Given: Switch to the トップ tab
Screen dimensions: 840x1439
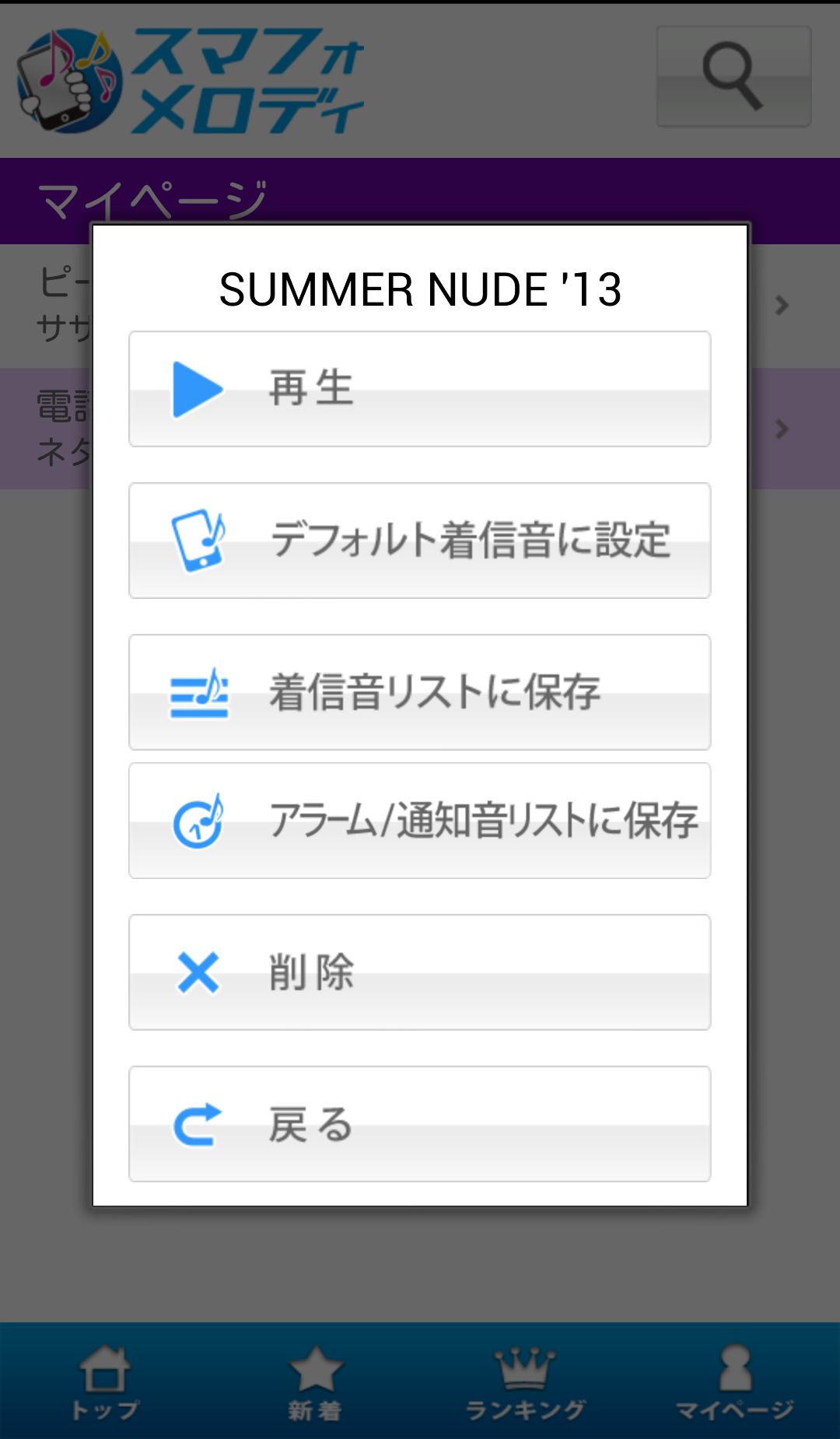Looking at the screenshot, I should tap(105, 1382).
